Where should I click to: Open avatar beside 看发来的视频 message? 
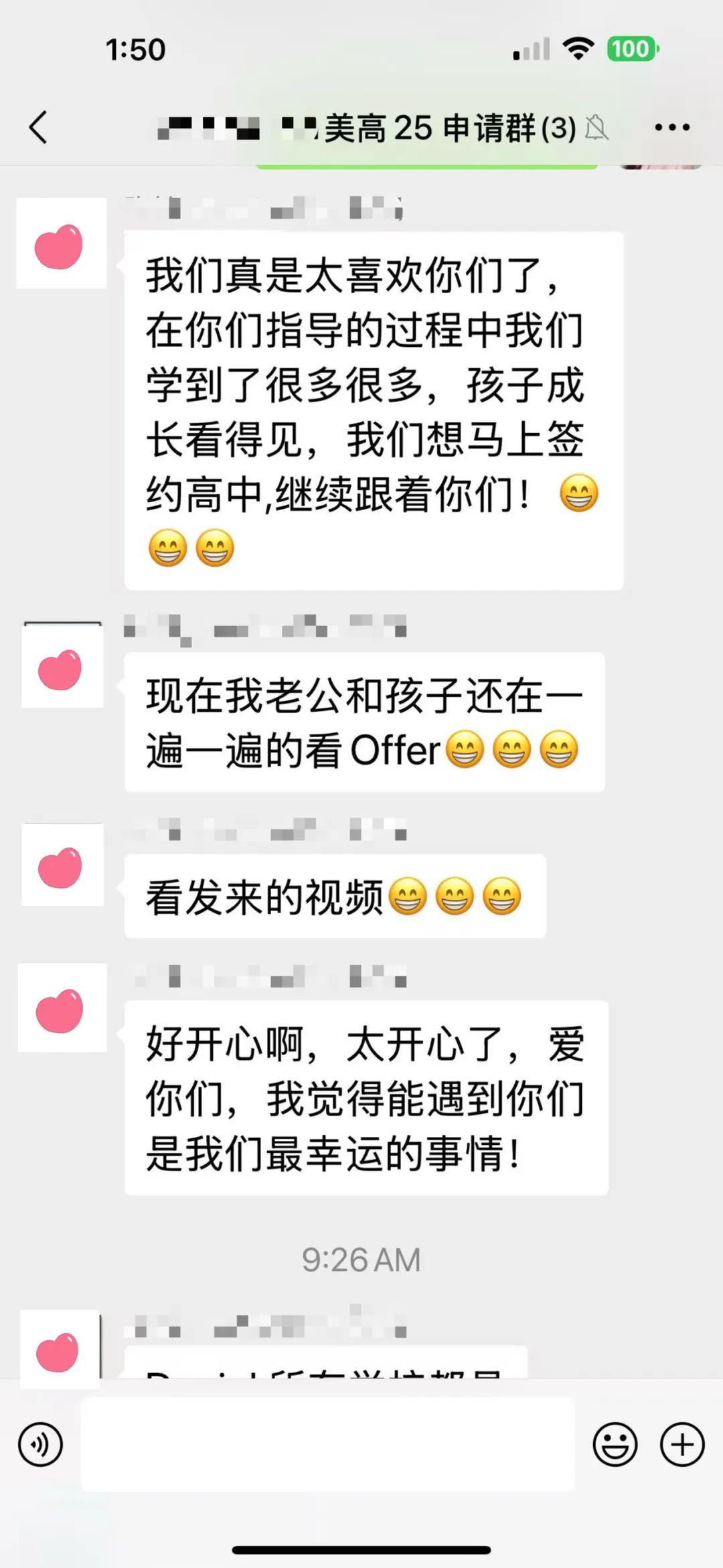[62, 864]
